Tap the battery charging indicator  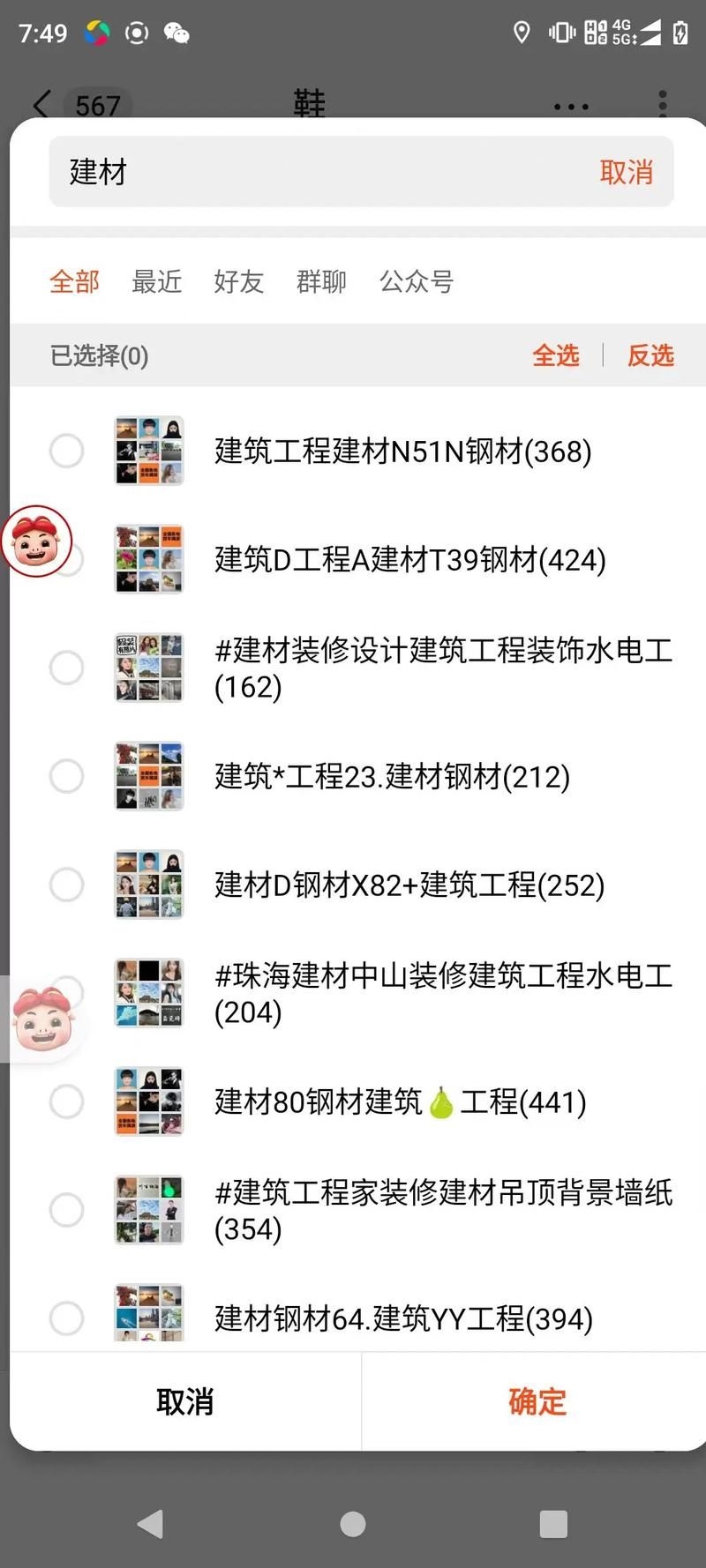coord(680,33)
